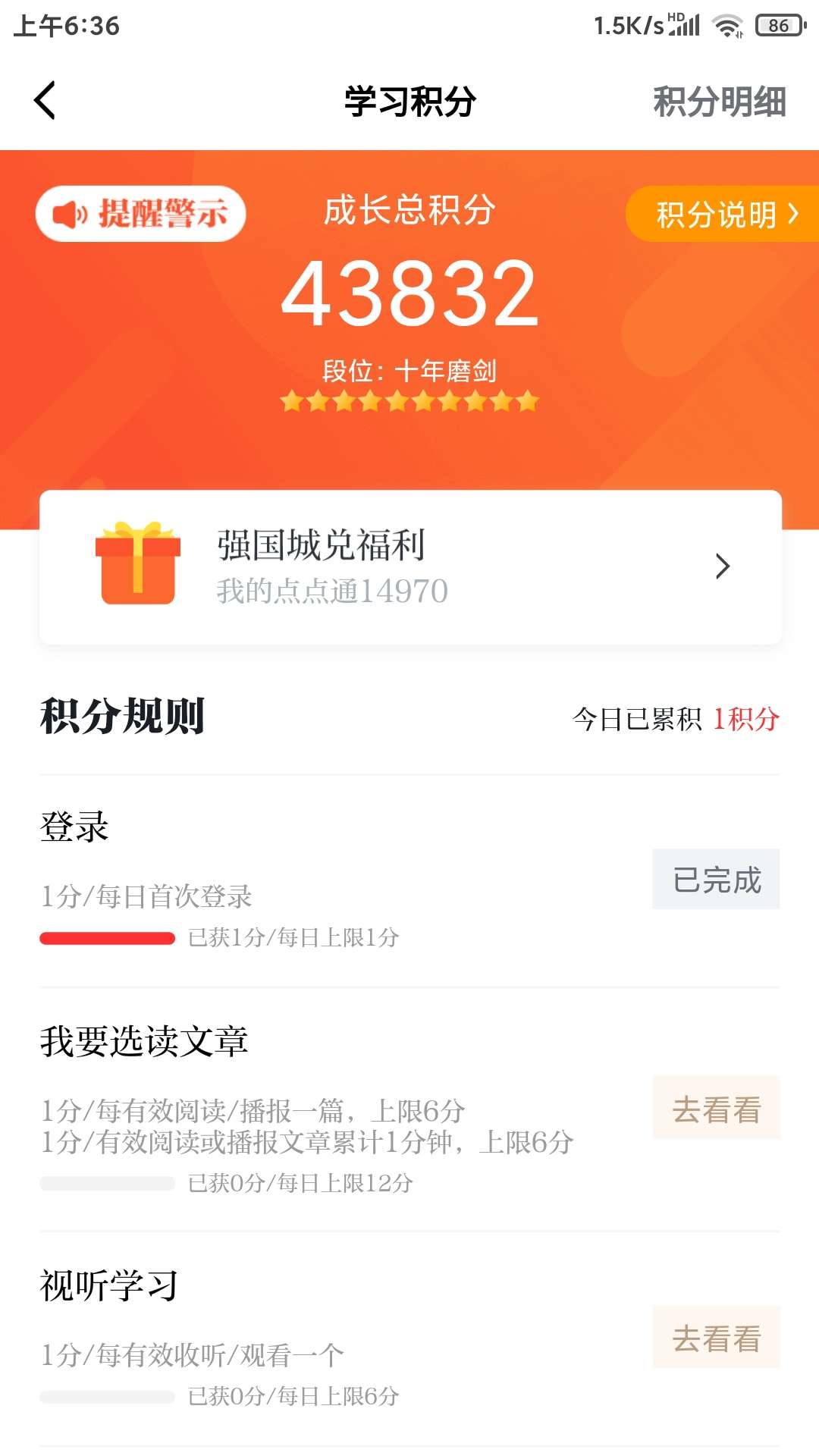
Task: Tap 去看看 for 我要选读文章
Action: 716,1107
